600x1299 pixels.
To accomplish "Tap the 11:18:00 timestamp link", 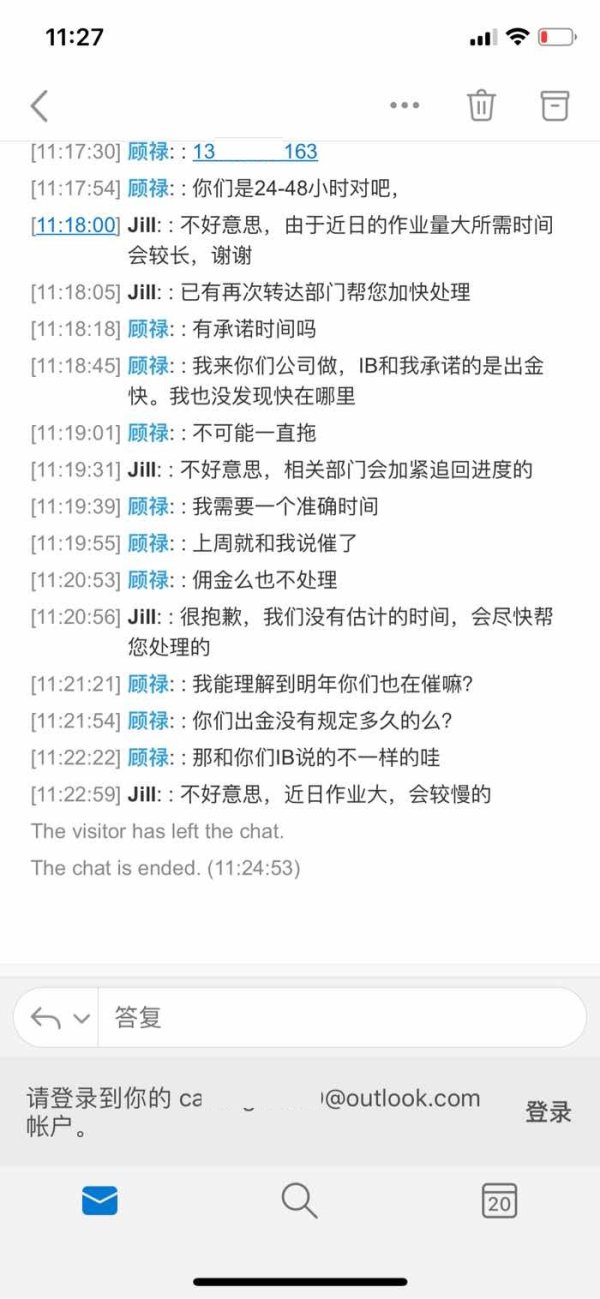I will pyautogui.click(x=76, y=225).
